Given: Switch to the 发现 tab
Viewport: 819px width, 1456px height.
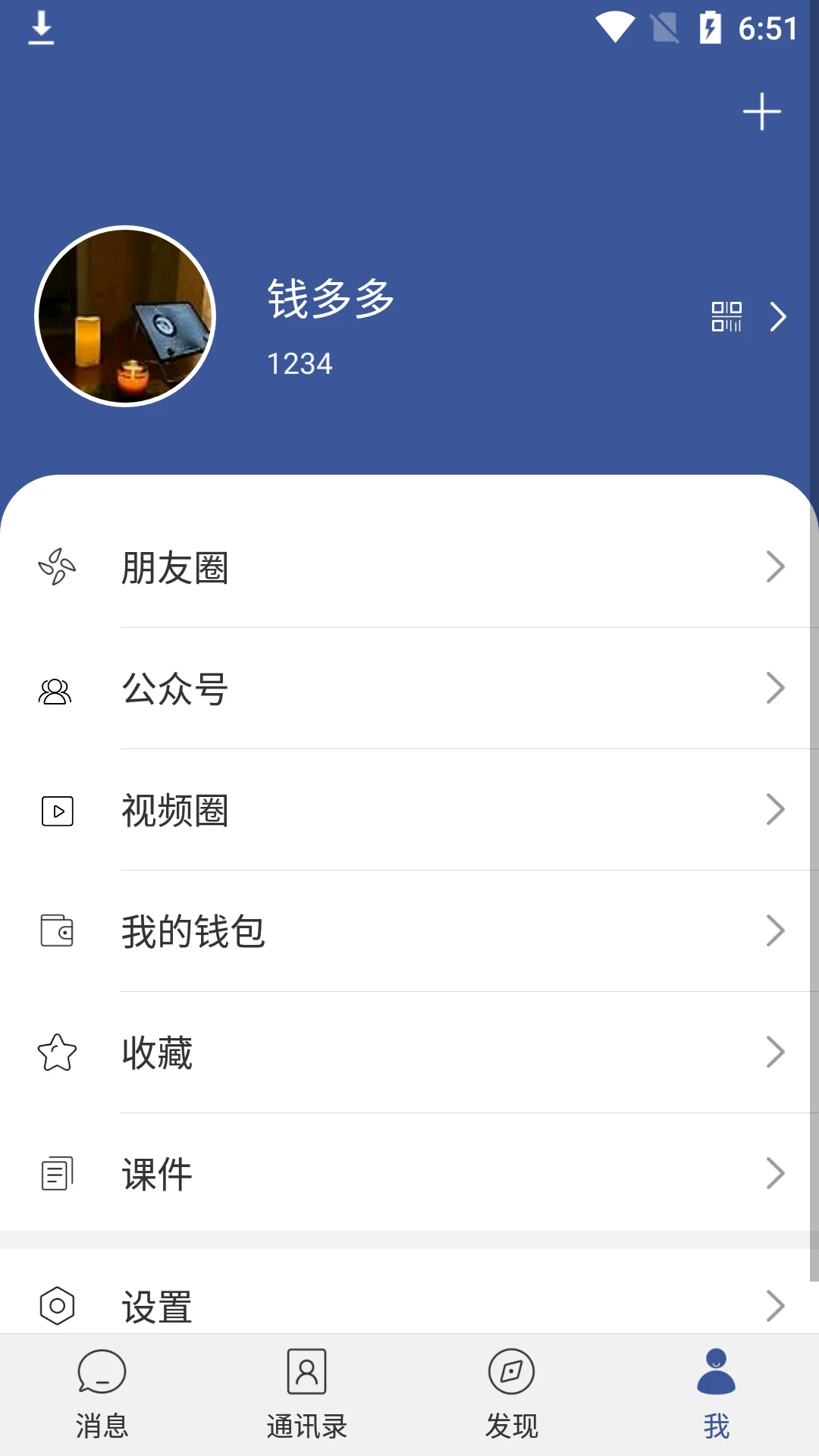Looking at the screenshot, I should click(x=511, y=1394).
